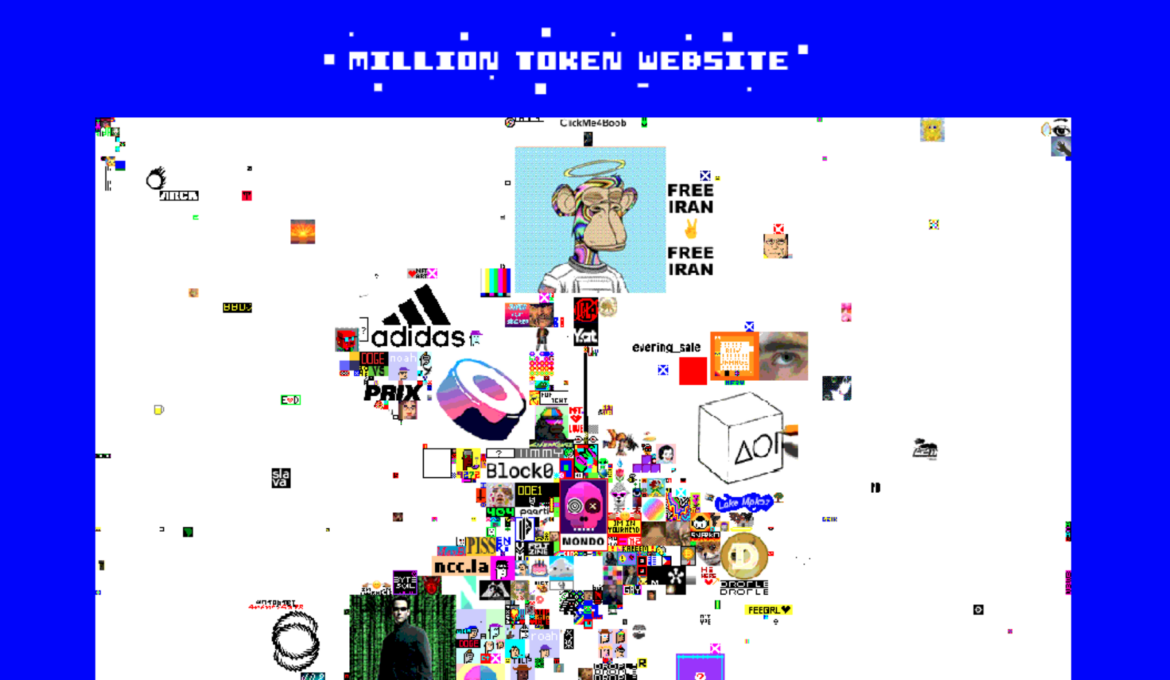Open the blue and pink ring logo tile
This screenshot has width=1170, height=680.
[481, 399]
